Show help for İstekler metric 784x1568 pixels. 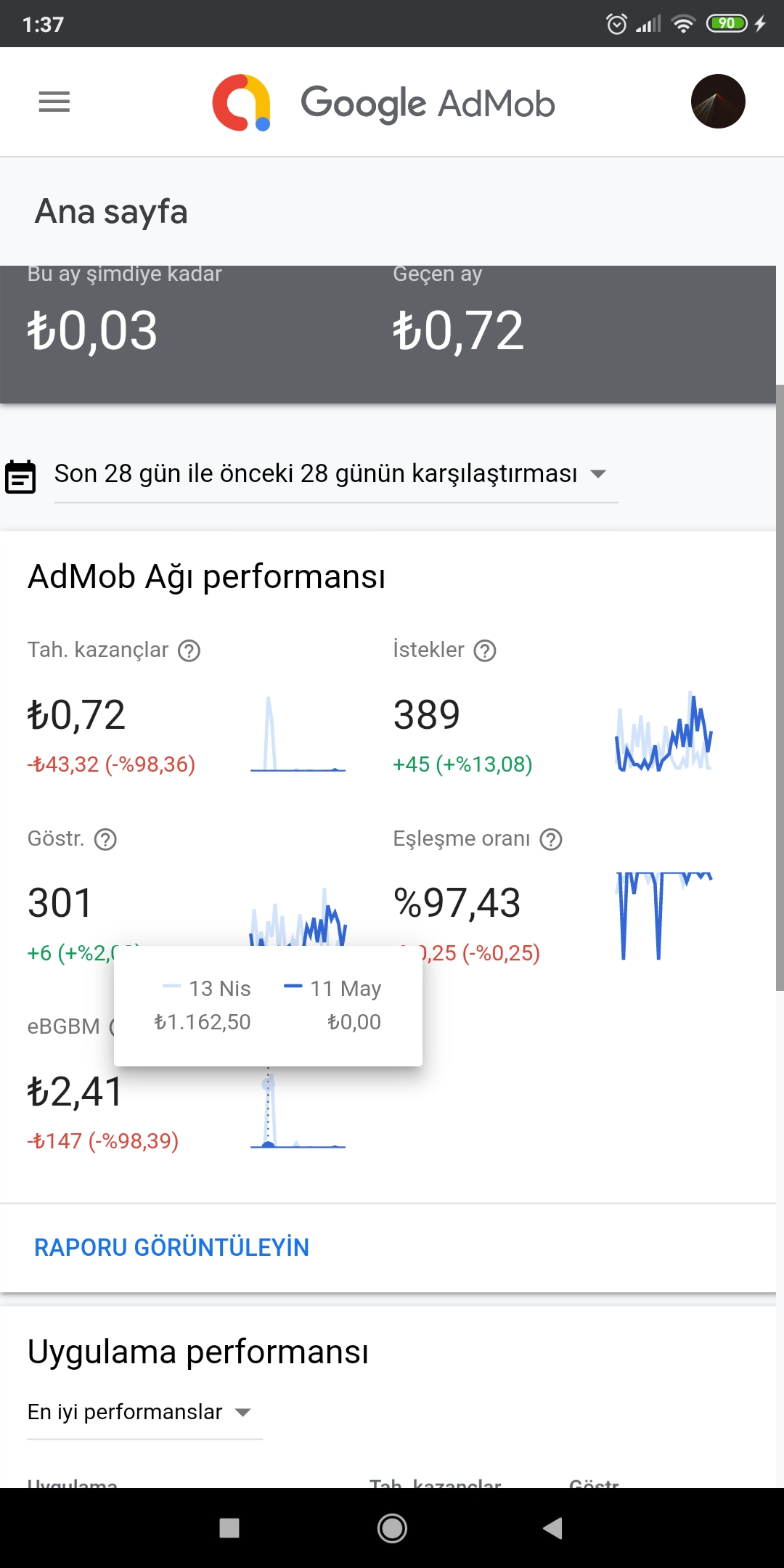485,650
